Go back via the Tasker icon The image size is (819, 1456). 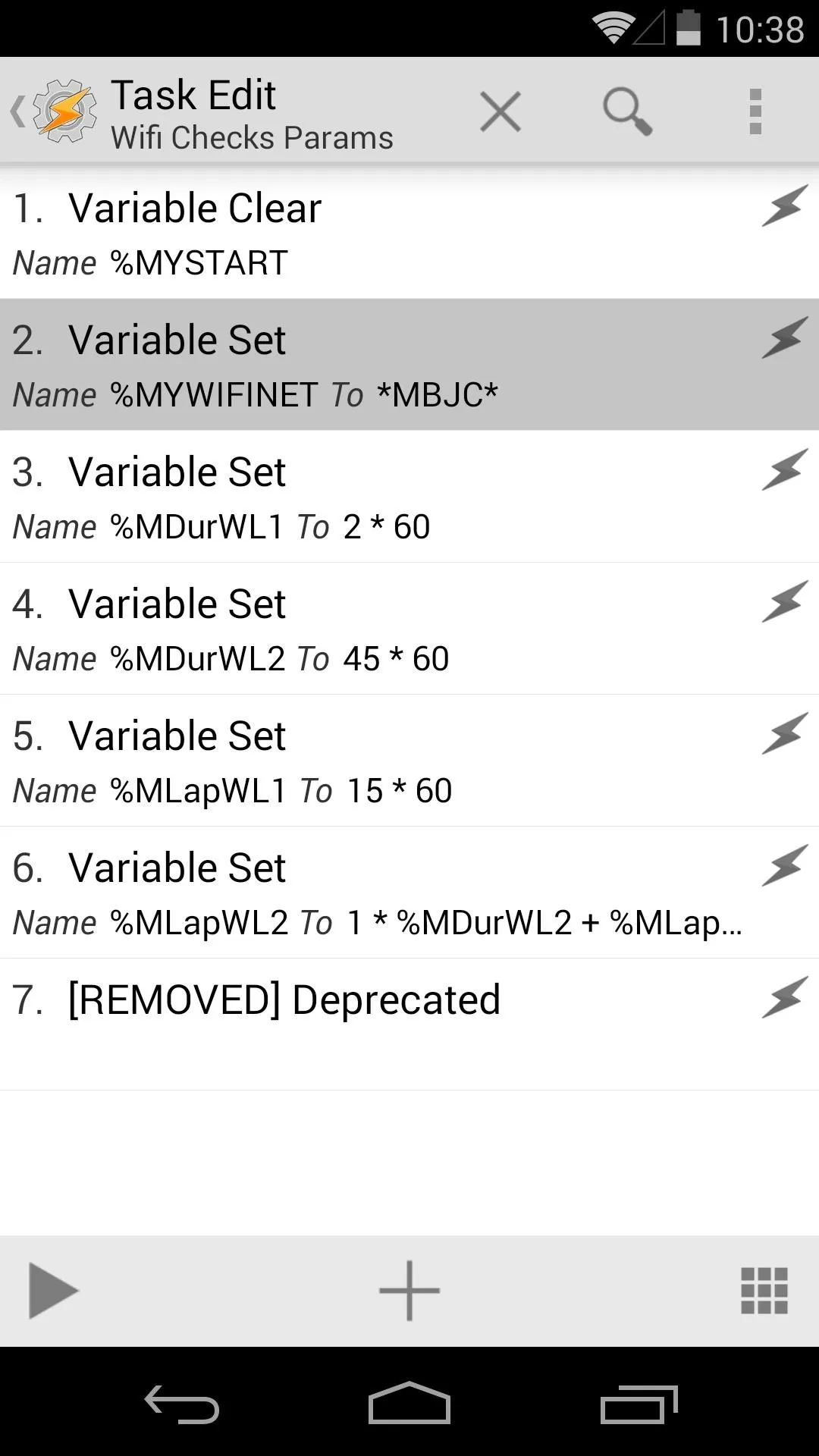coord(55,111)
